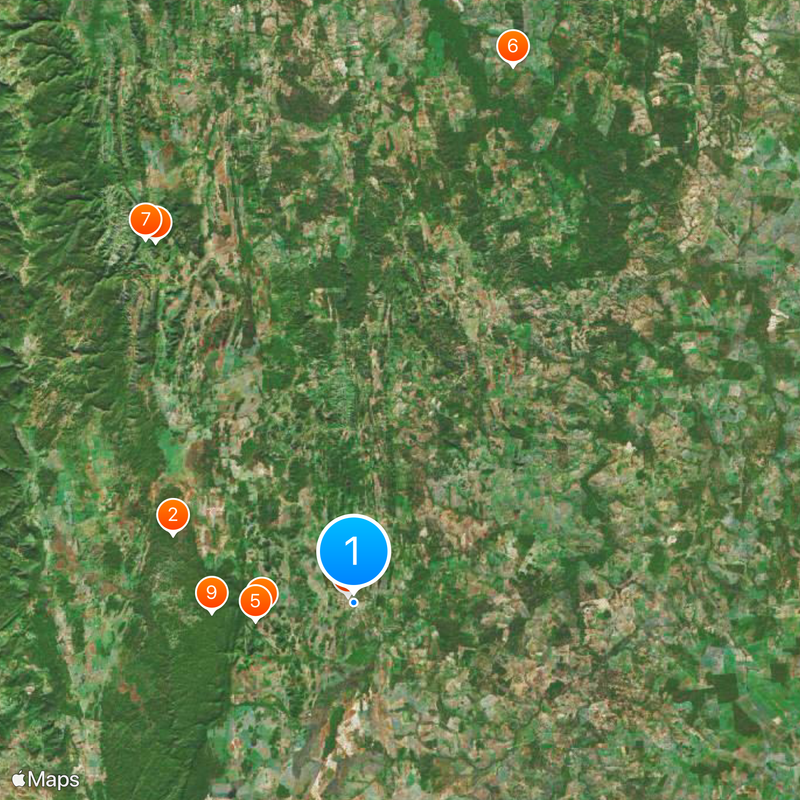Open the orange pin labeled 5

[x=255, y=602]
